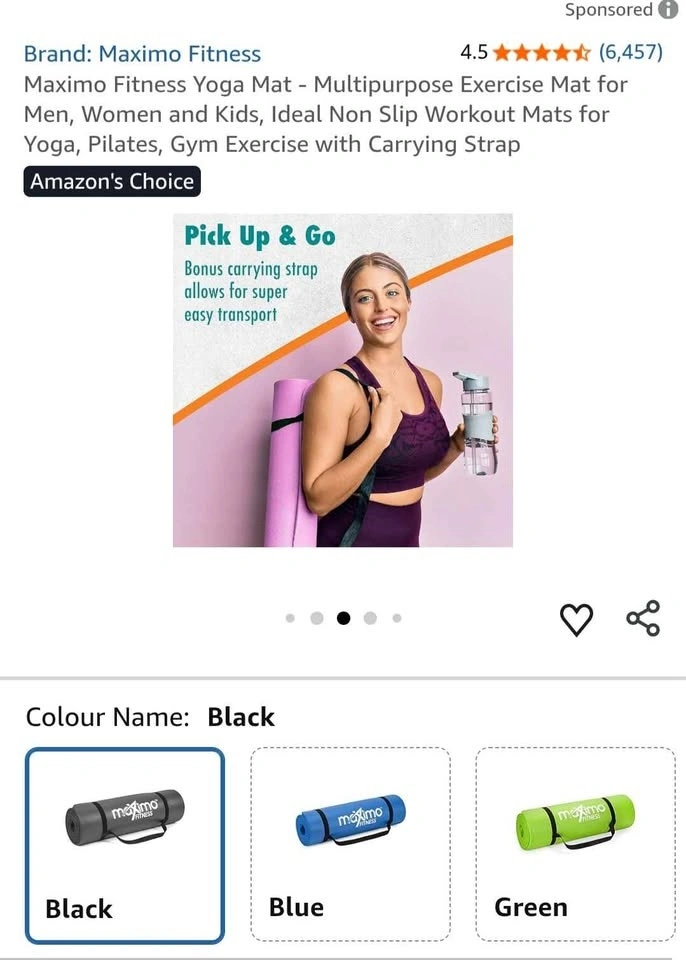
Task: Open the 6,457 customer ratings
Action: click(630, 53)
